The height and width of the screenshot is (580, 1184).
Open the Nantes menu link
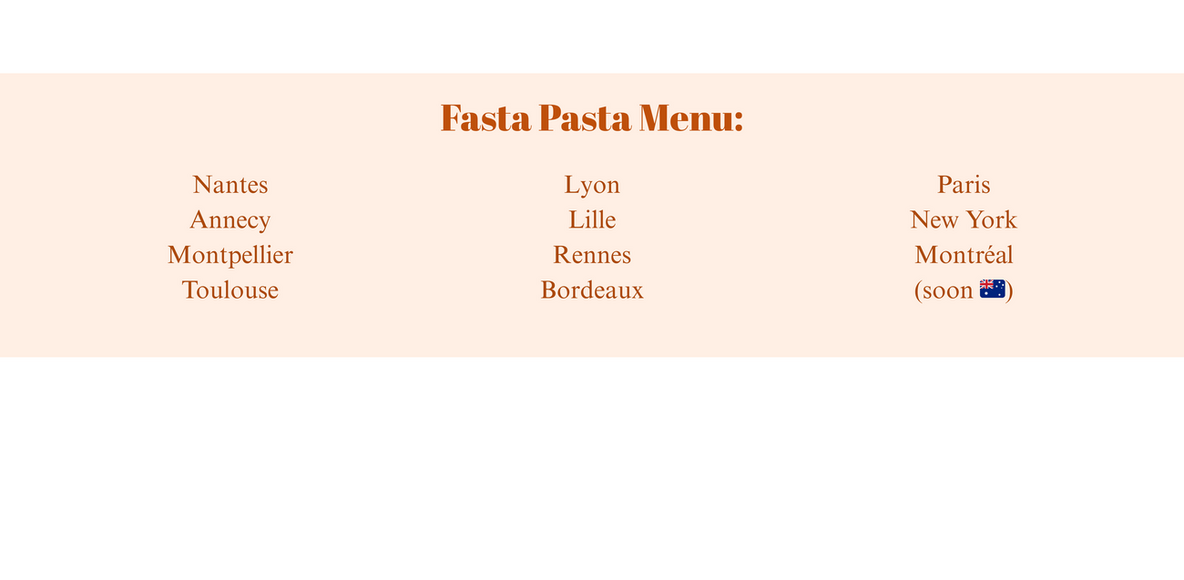click(x=230, y=185)
